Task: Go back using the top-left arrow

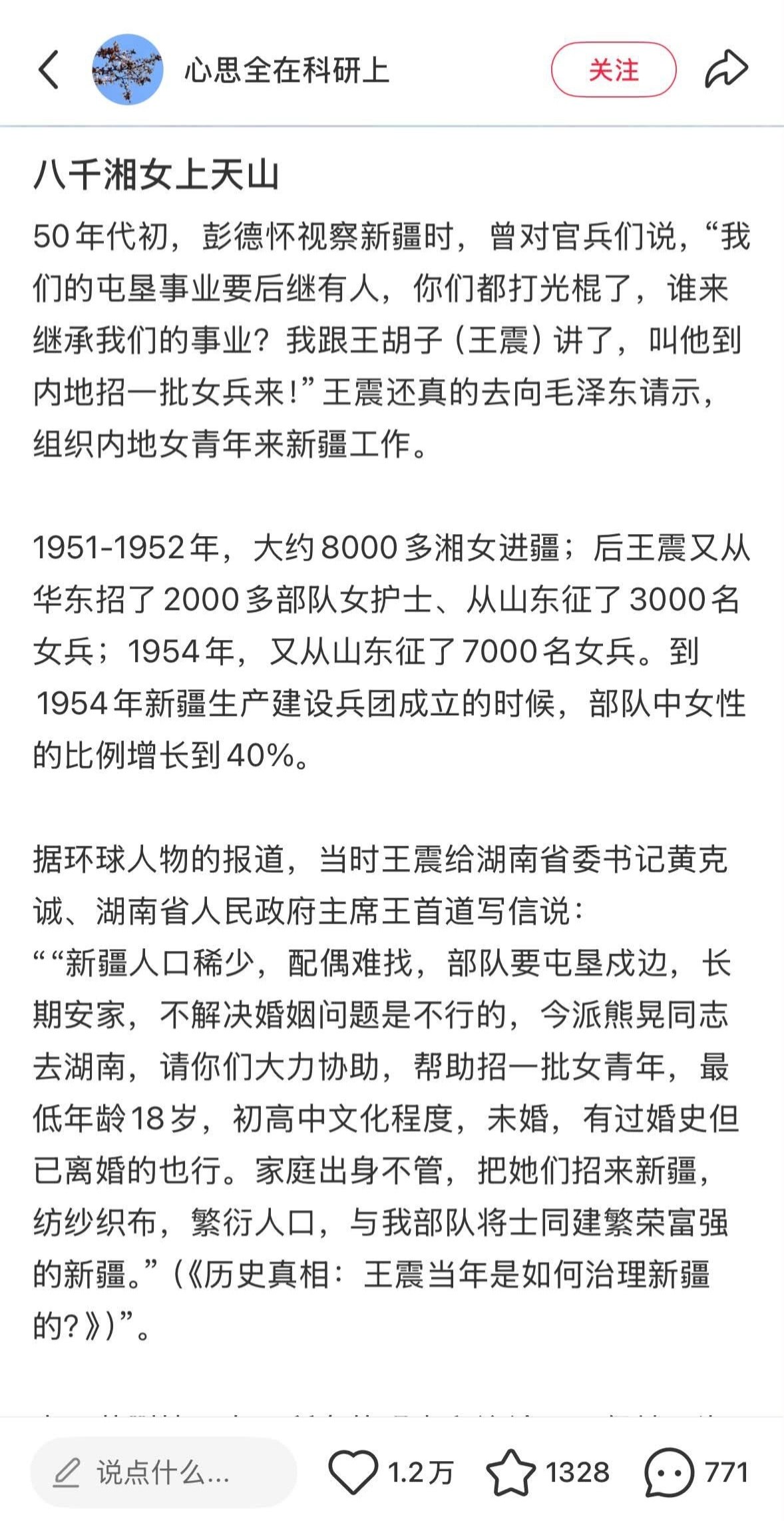Action: point(49,69)
